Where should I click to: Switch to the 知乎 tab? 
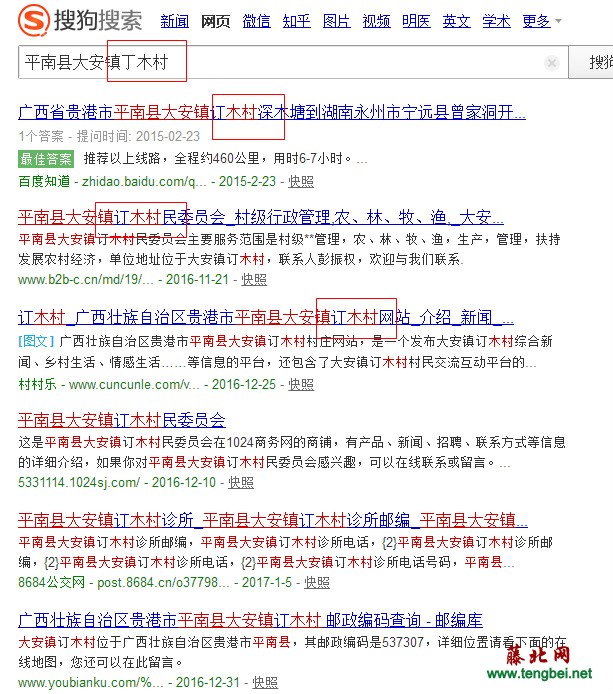[296, 21]
